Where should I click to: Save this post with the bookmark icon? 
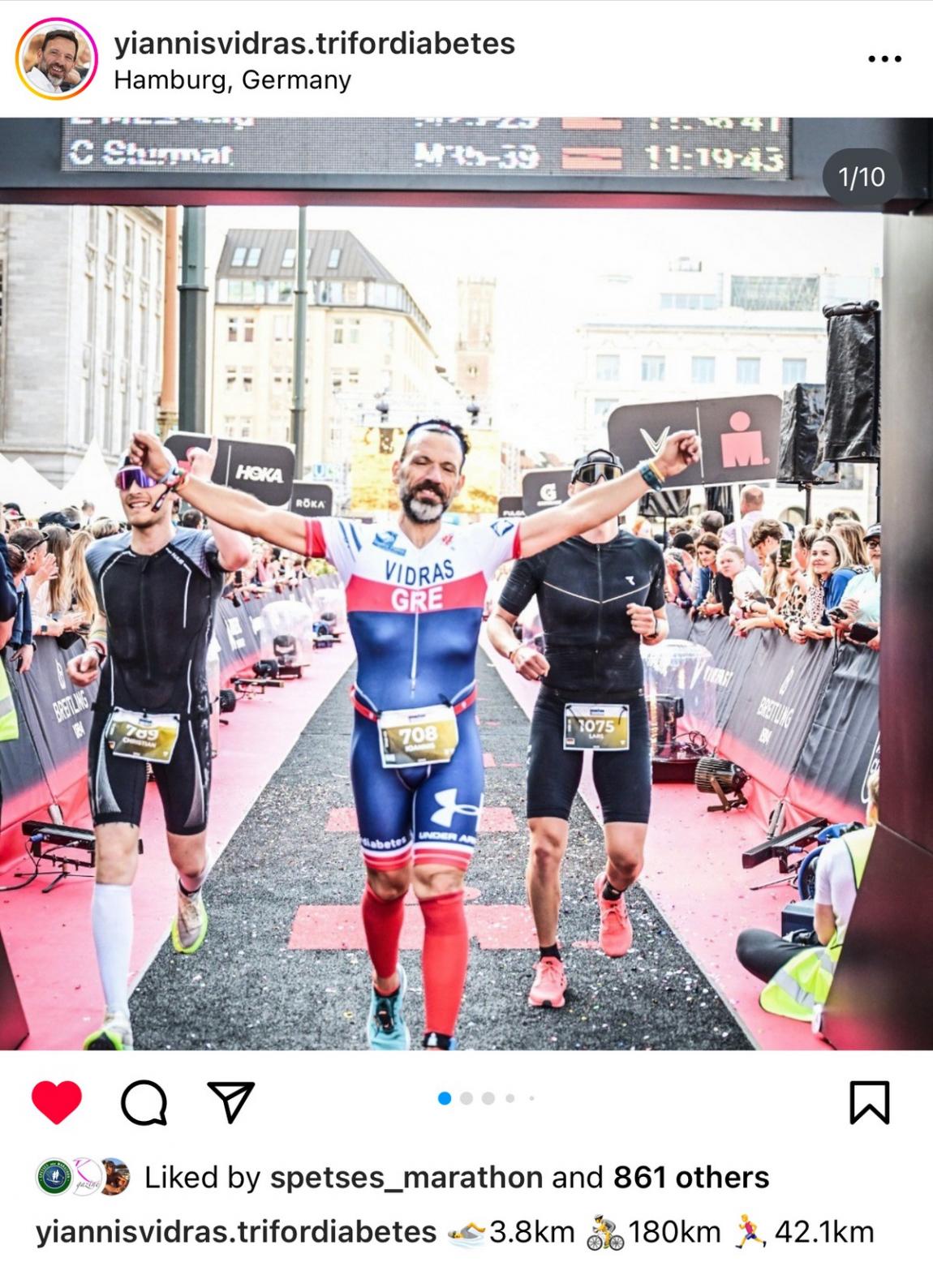tap(869, 1102)
